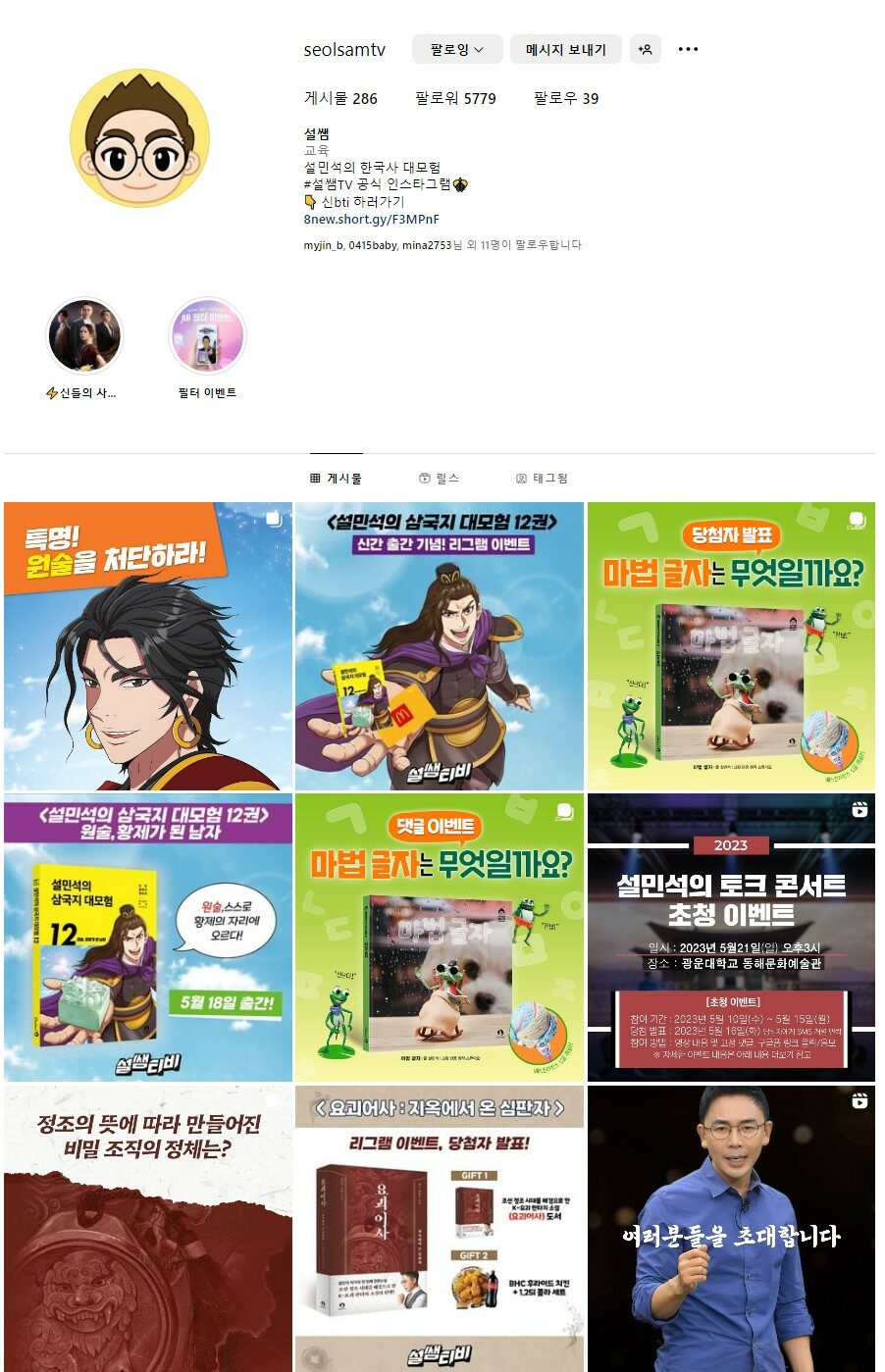Open the 당첨자 발표 마법 글자 post

[730, 646]
